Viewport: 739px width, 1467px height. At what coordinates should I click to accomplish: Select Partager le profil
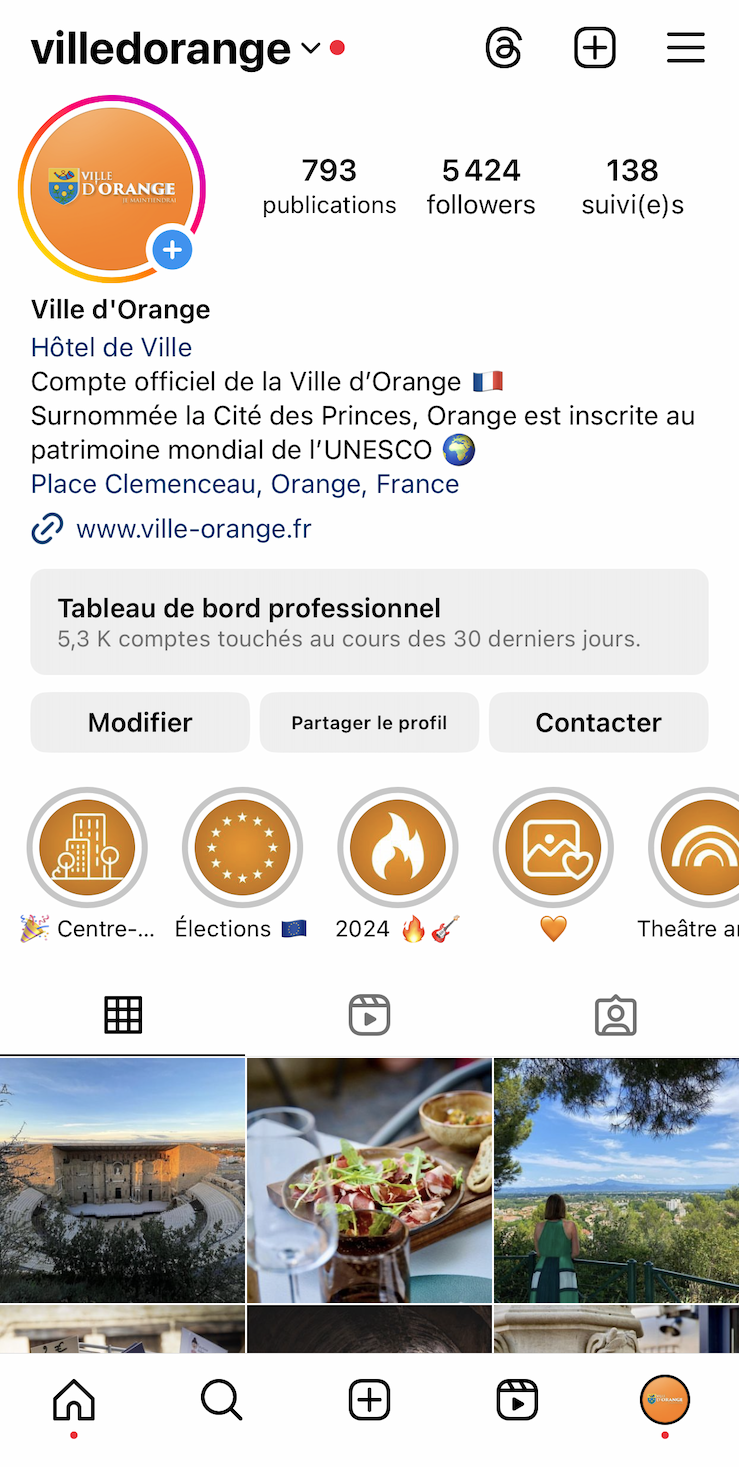click(x=369, y=722)
